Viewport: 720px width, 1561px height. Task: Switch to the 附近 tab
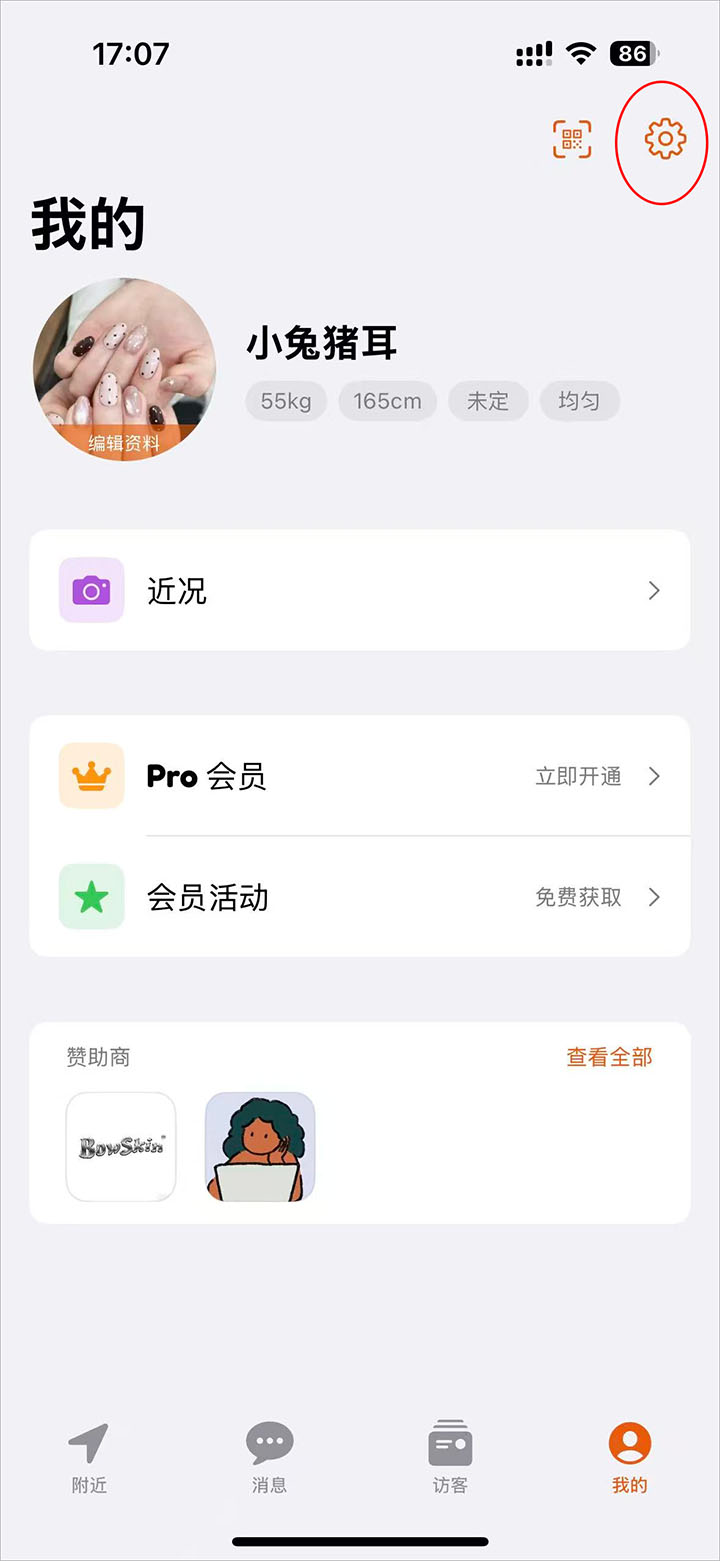89,1458
